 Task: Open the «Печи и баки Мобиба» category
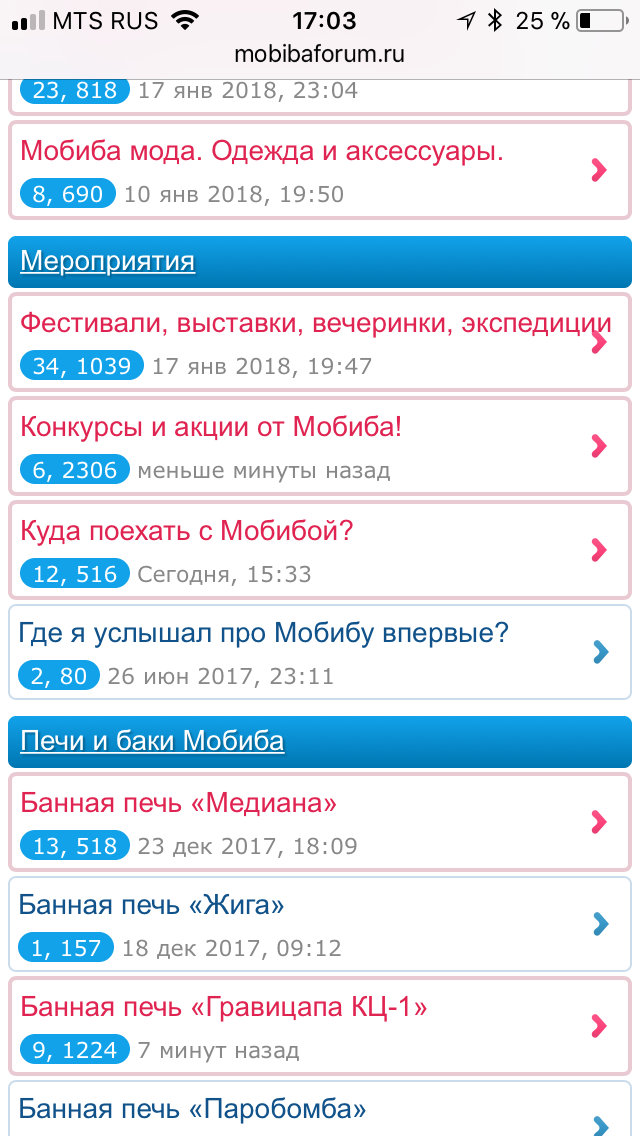click(x=152, y=741)
